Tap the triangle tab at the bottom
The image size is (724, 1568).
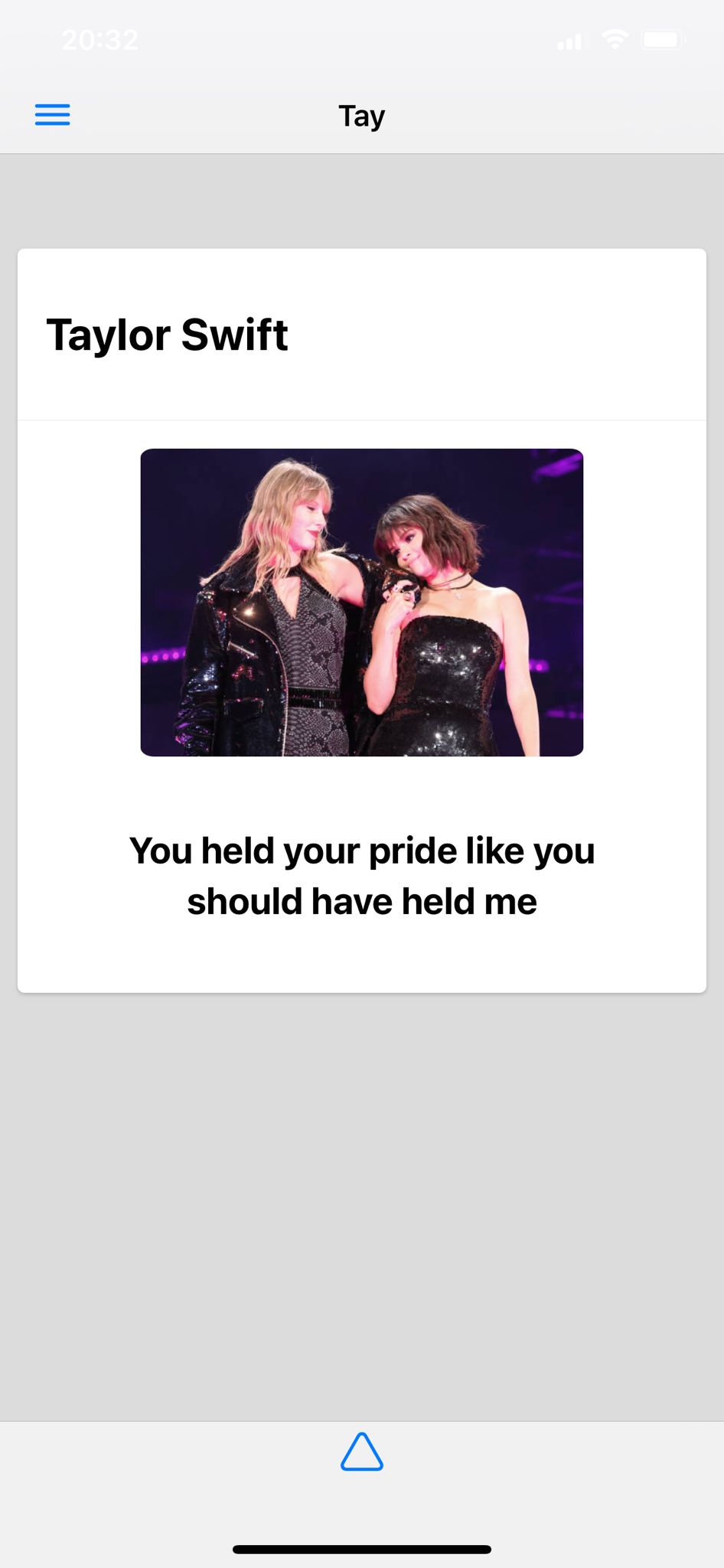(362, 1452)
